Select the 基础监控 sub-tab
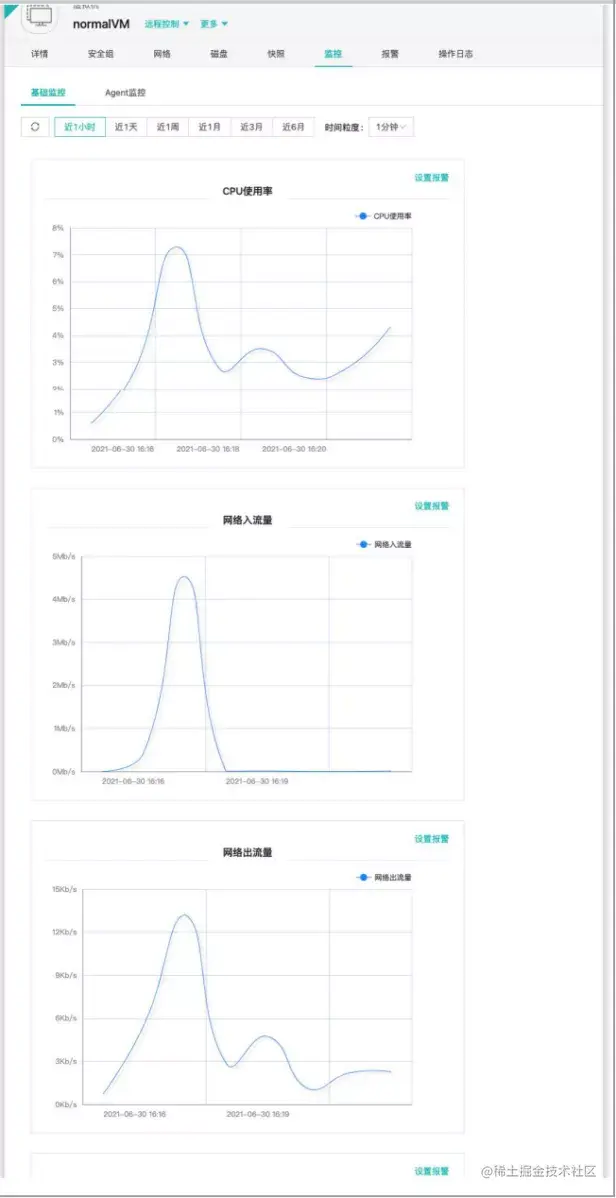The height and width of the screenshot is (1198, 616). (48, 93)
